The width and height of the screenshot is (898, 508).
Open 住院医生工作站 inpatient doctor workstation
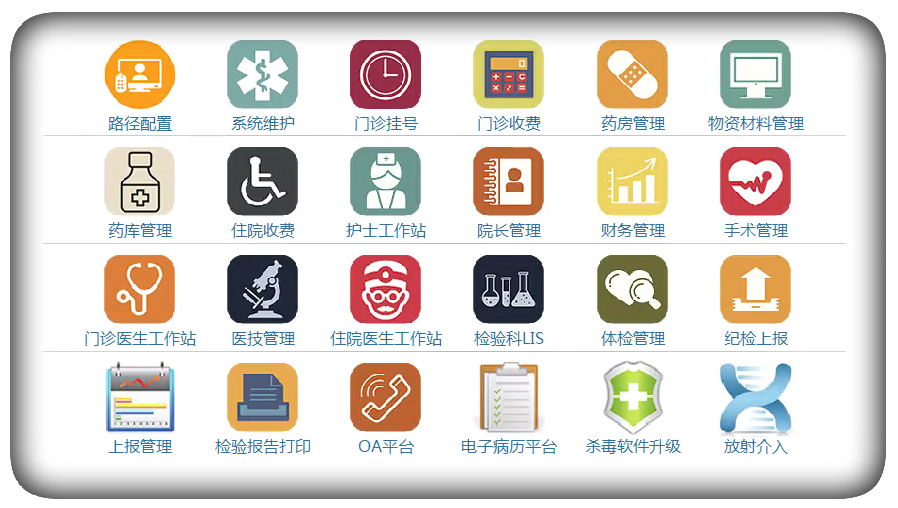pos(386,290)
